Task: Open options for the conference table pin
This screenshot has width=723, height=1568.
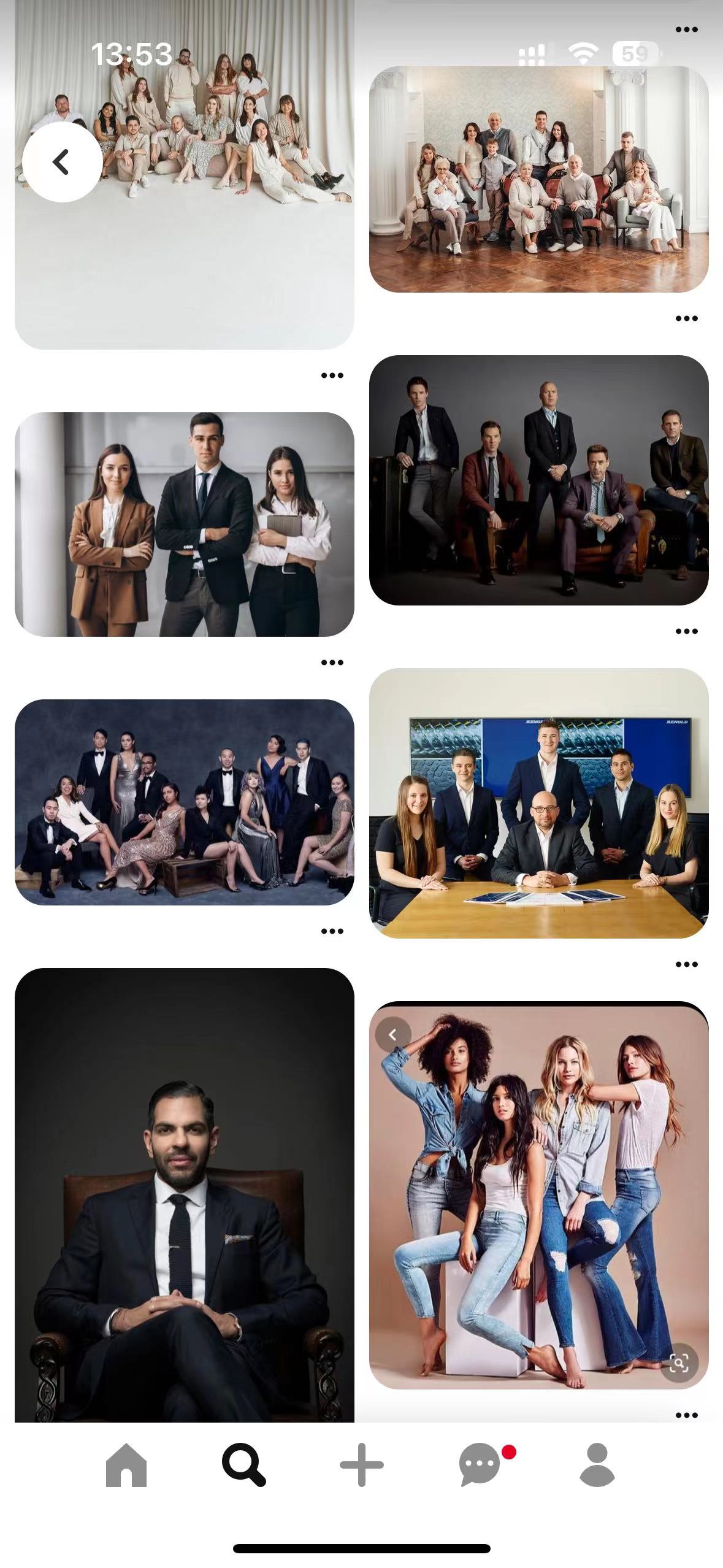Action: coord(686,964)
